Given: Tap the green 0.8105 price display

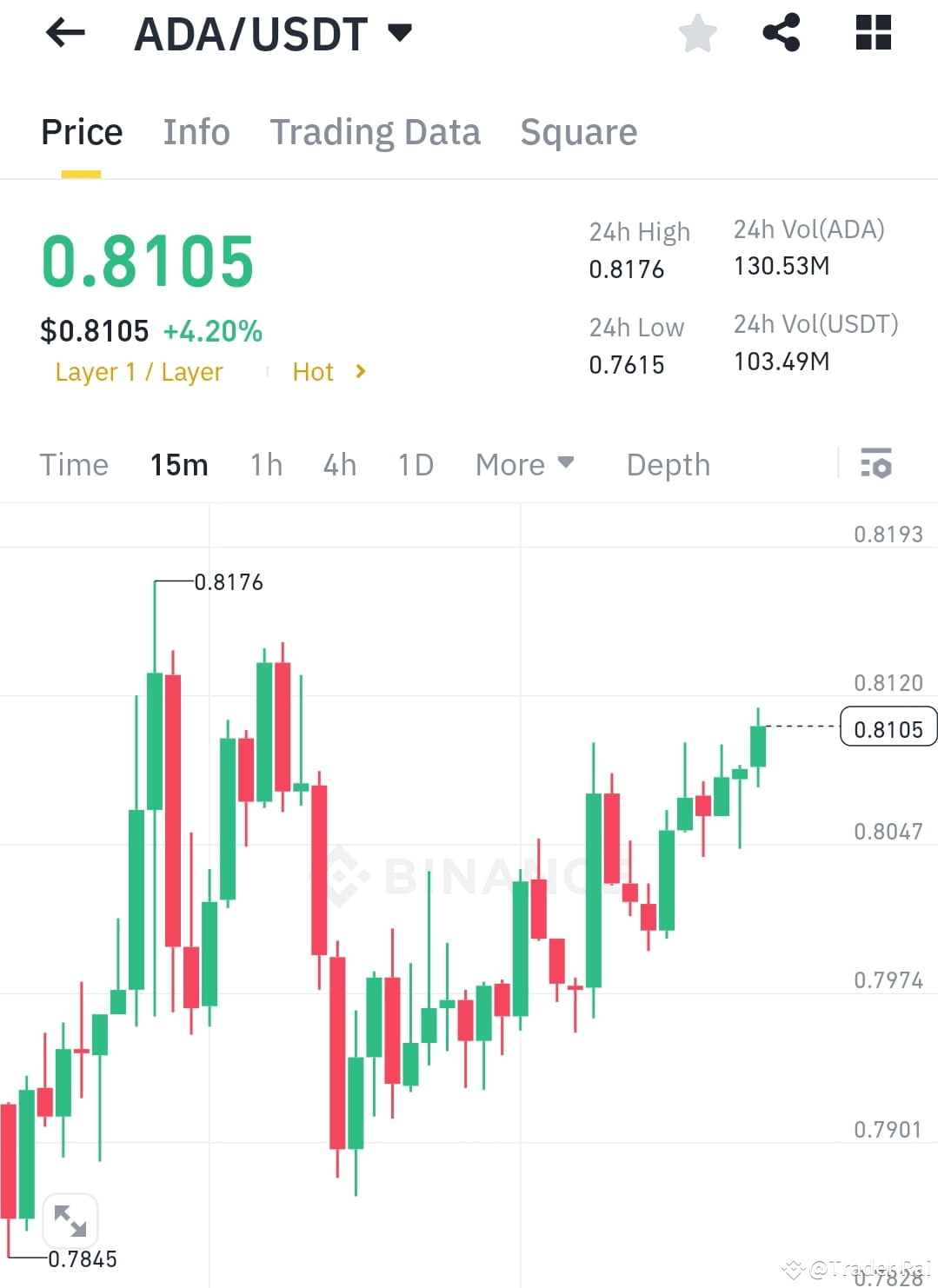Looking at the screenshot, I should pos(147,256).
